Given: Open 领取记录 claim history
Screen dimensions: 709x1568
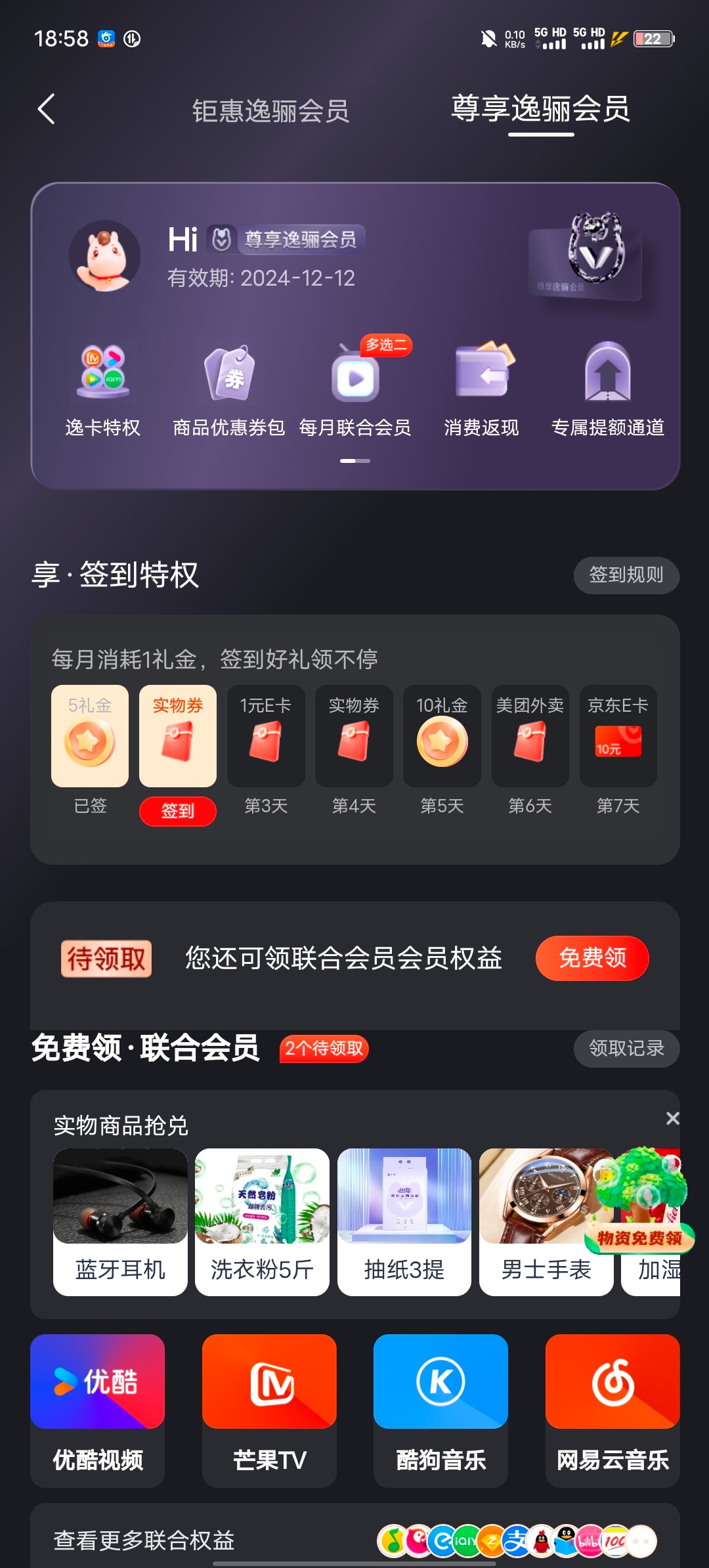Looking at the screenshot, I should [x=626, y=1049].
